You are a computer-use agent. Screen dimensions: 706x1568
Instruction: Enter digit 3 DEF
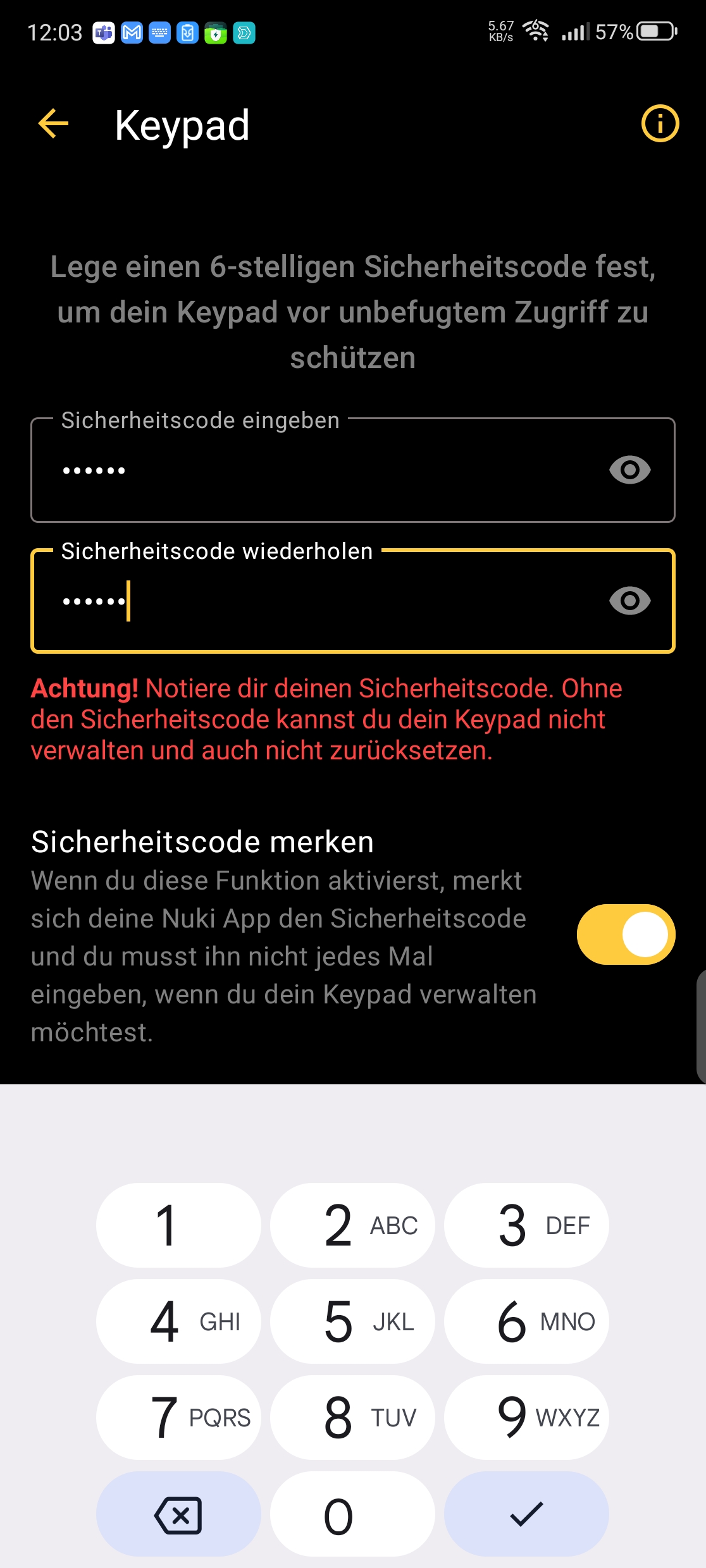click(x=526, y=1225)
